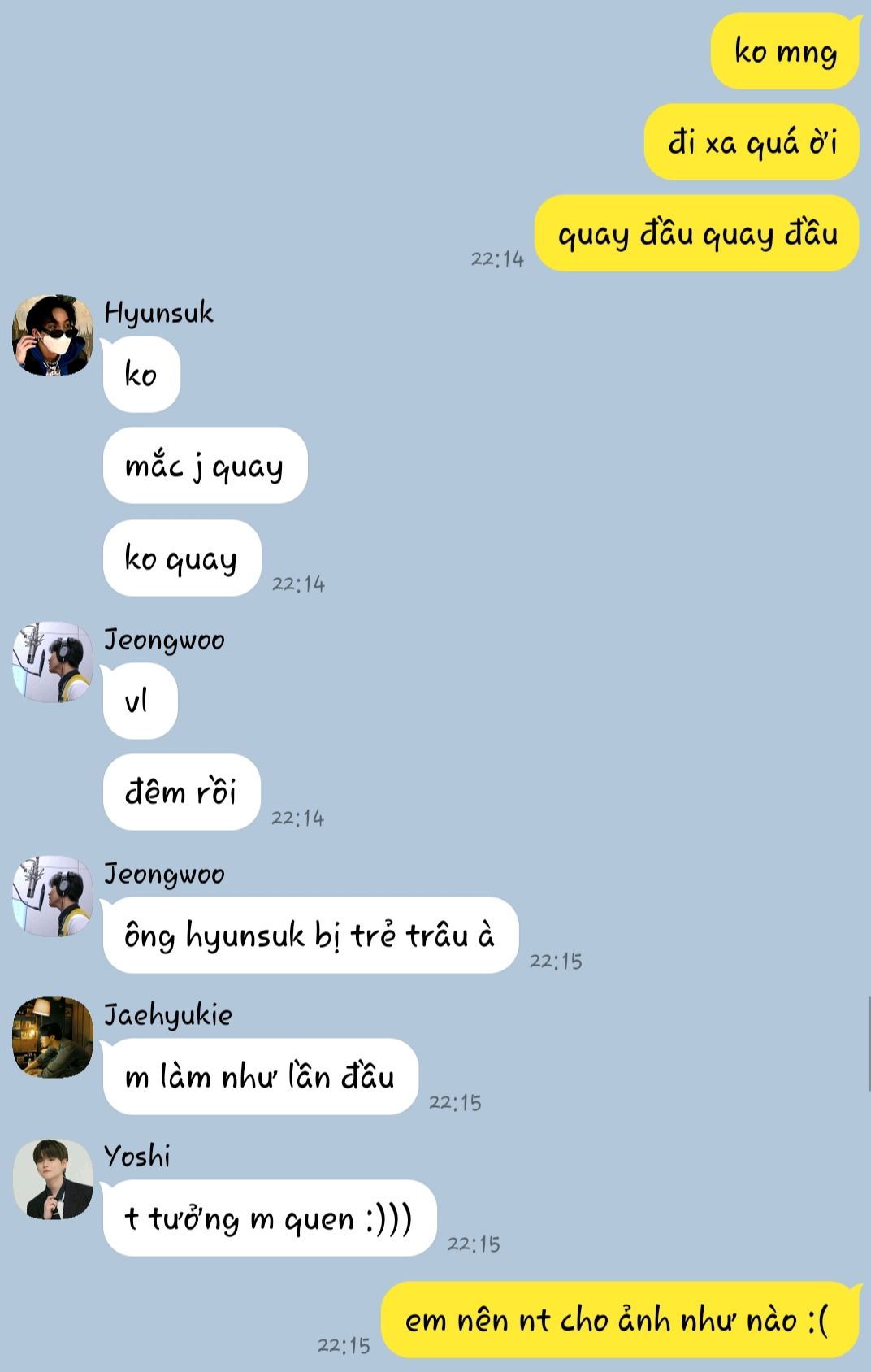View Yoshi's profile photo

point(53,1179)
